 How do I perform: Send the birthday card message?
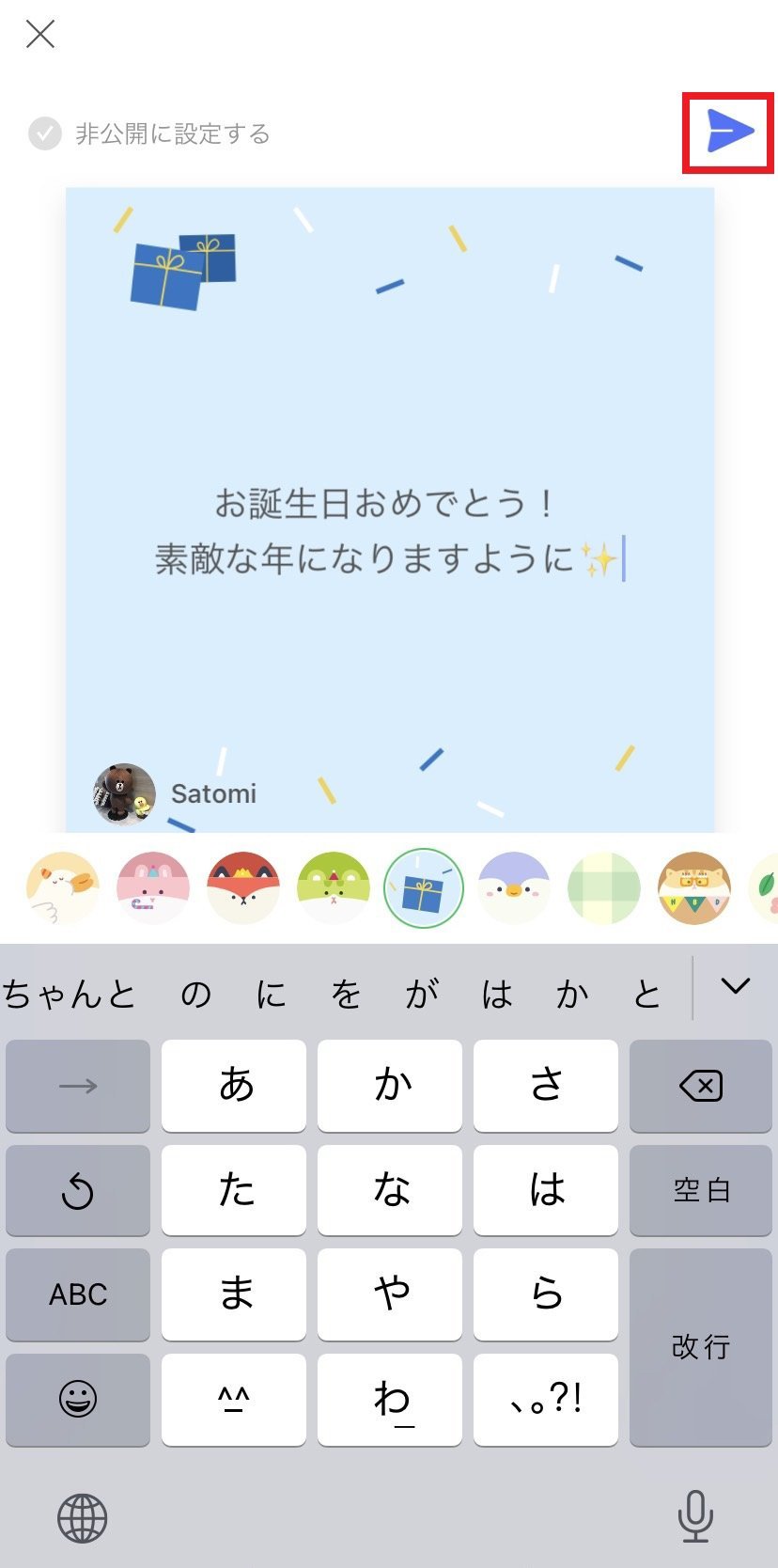coord(729,132)
